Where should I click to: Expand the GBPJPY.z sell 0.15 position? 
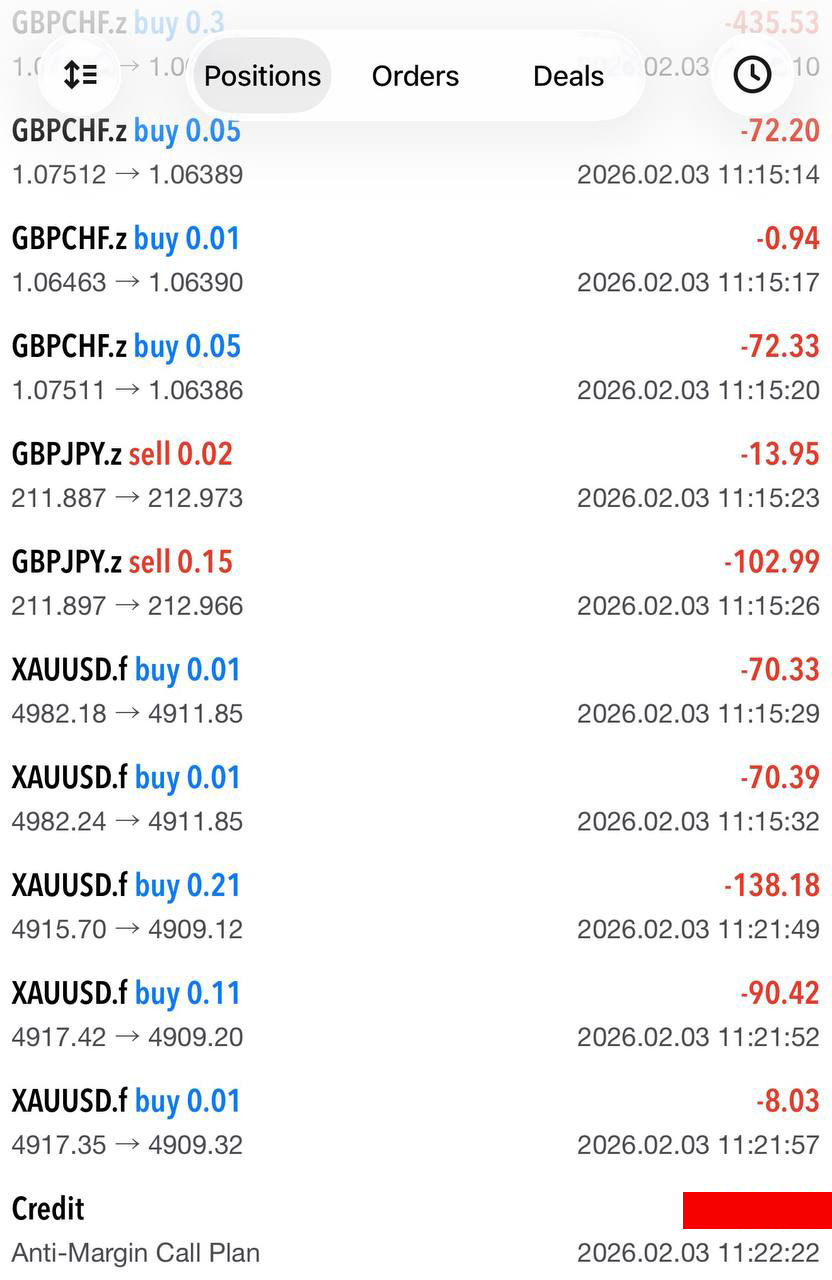coord(415,583)
